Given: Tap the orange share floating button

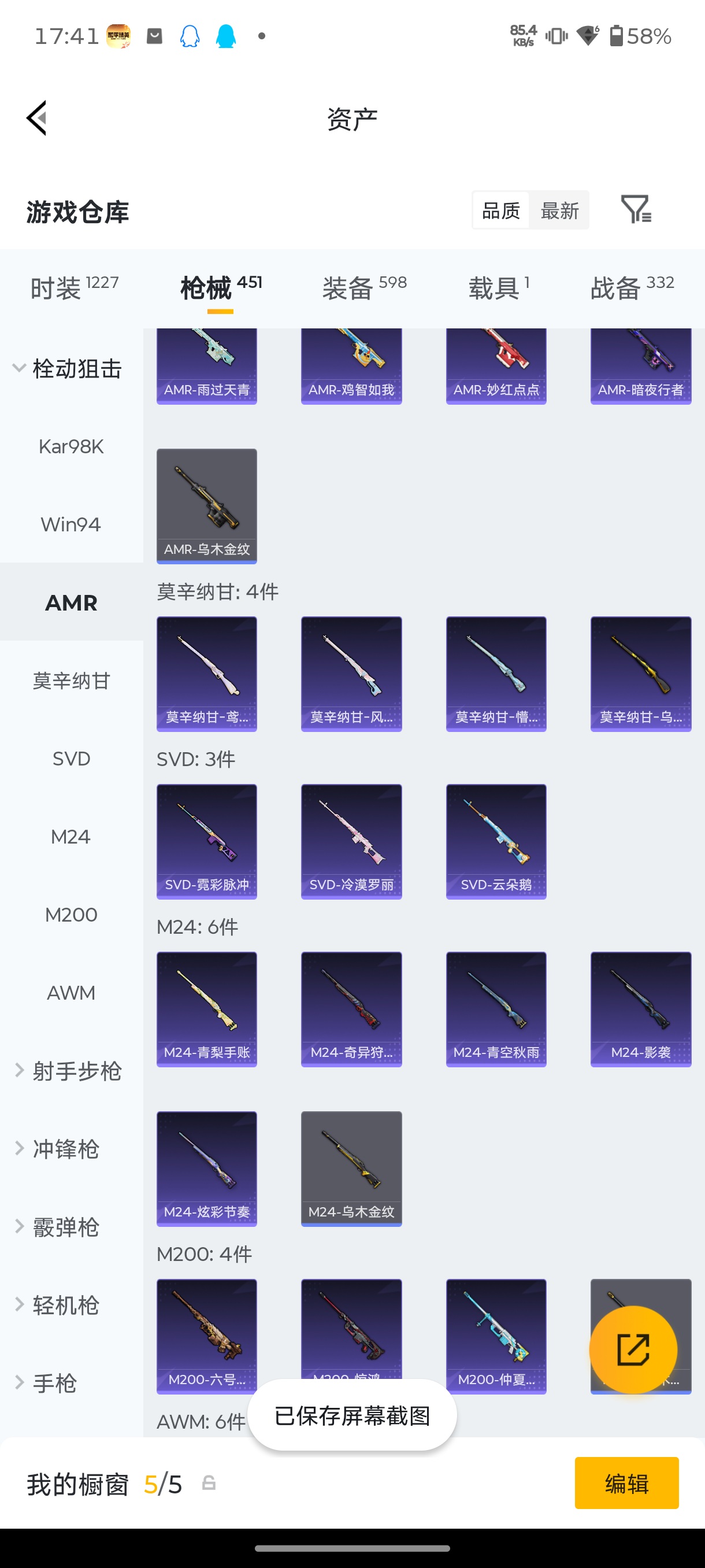Looking at the screenshot, I should tap(633, 1349).
